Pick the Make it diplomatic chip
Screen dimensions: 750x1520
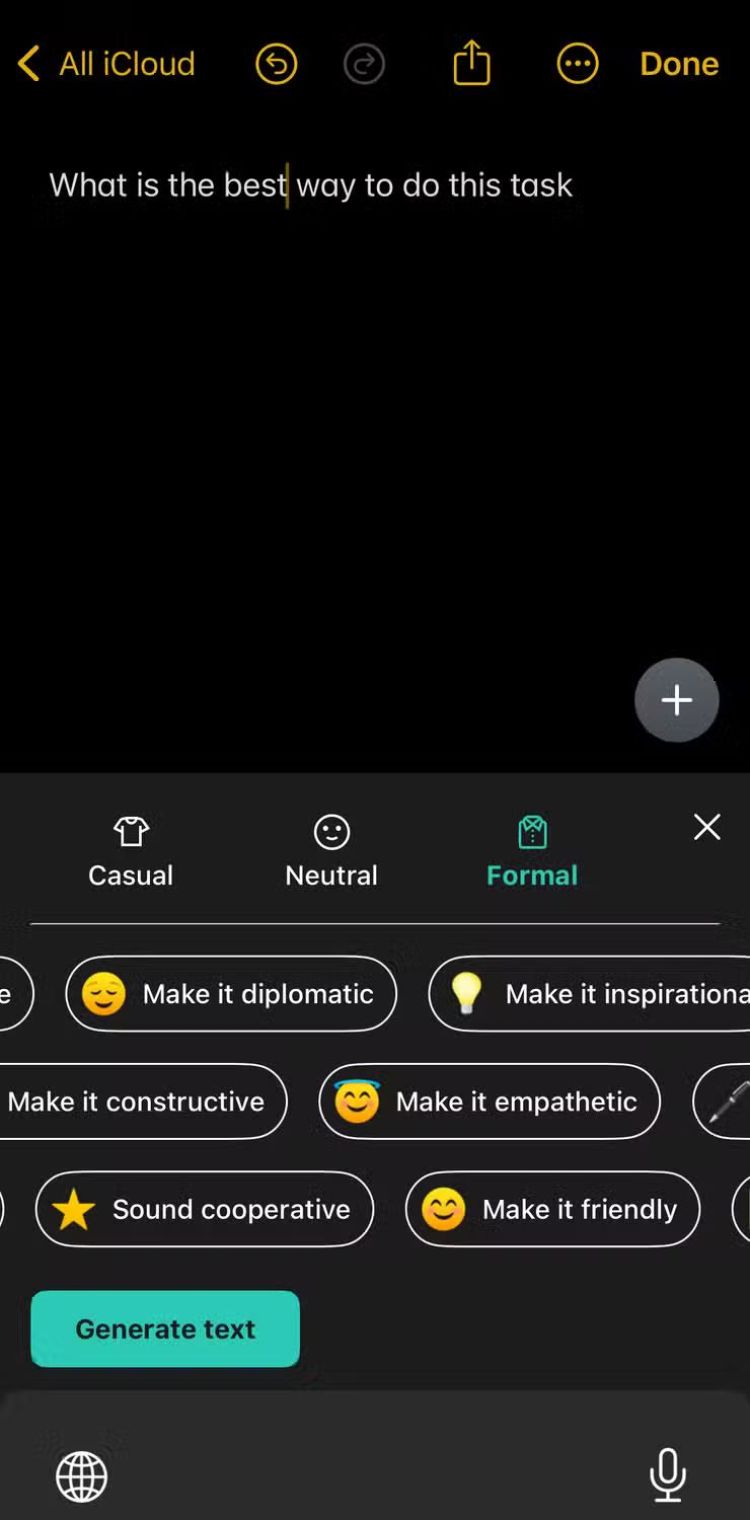coord(231,994)
